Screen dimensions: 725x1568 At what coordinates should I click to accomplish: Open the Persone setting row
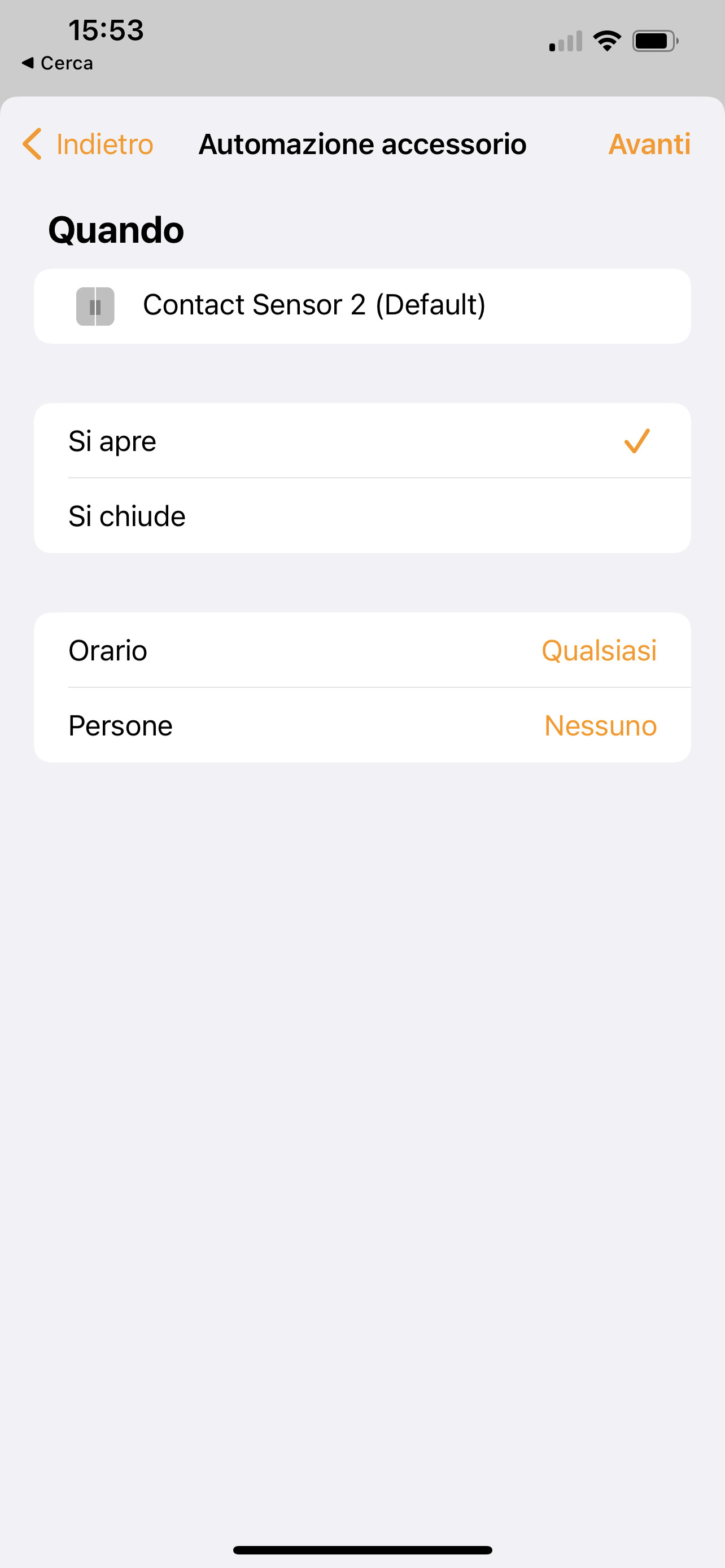362,725
